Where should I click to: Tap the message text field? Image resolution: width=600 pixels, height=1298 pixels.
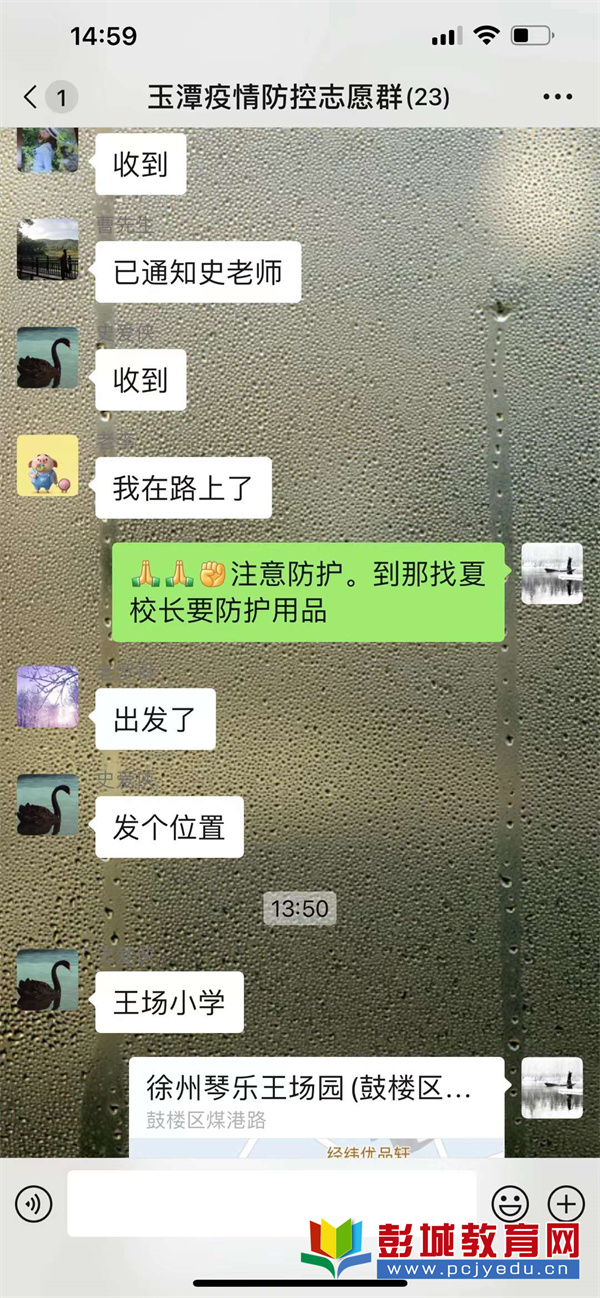[272, 1203]
